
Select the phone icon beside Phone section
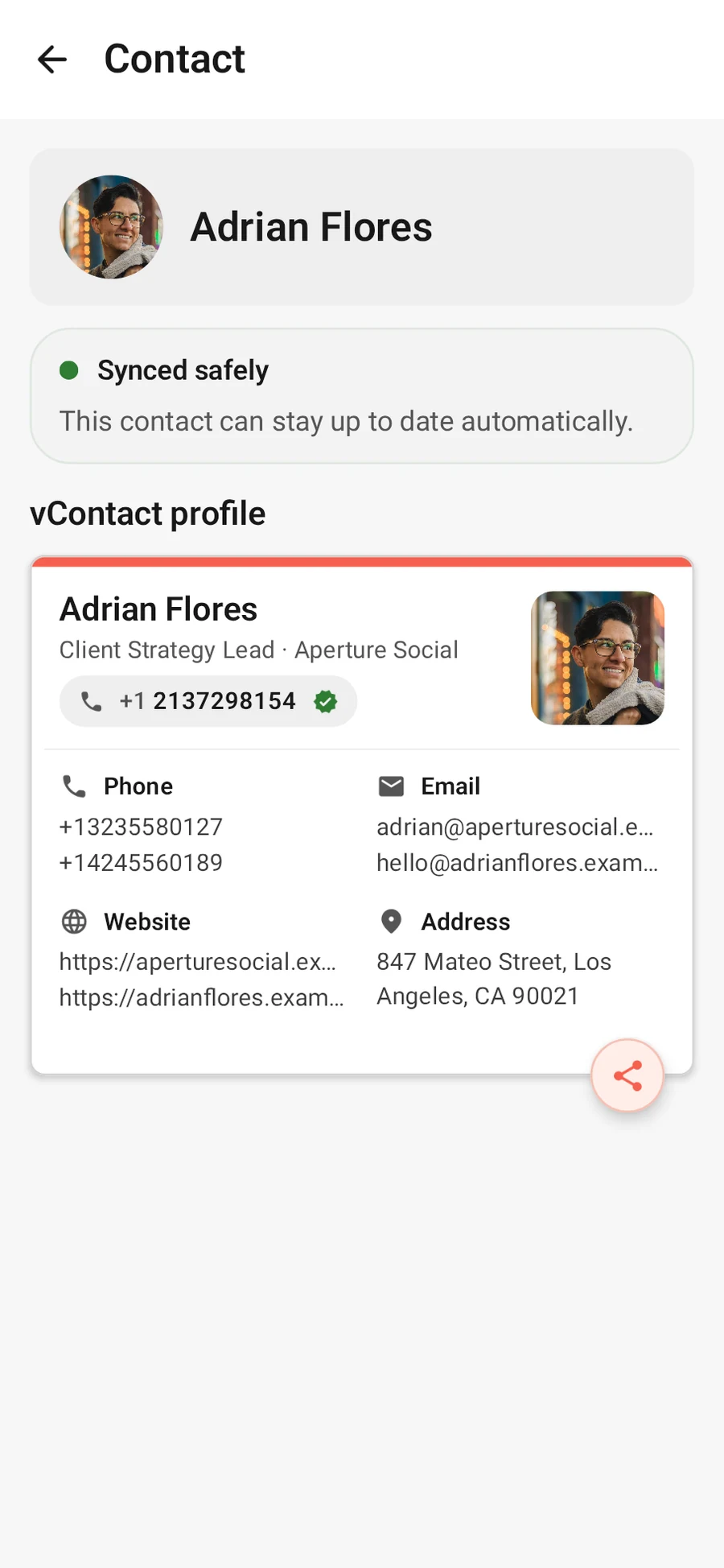(74, 786)
